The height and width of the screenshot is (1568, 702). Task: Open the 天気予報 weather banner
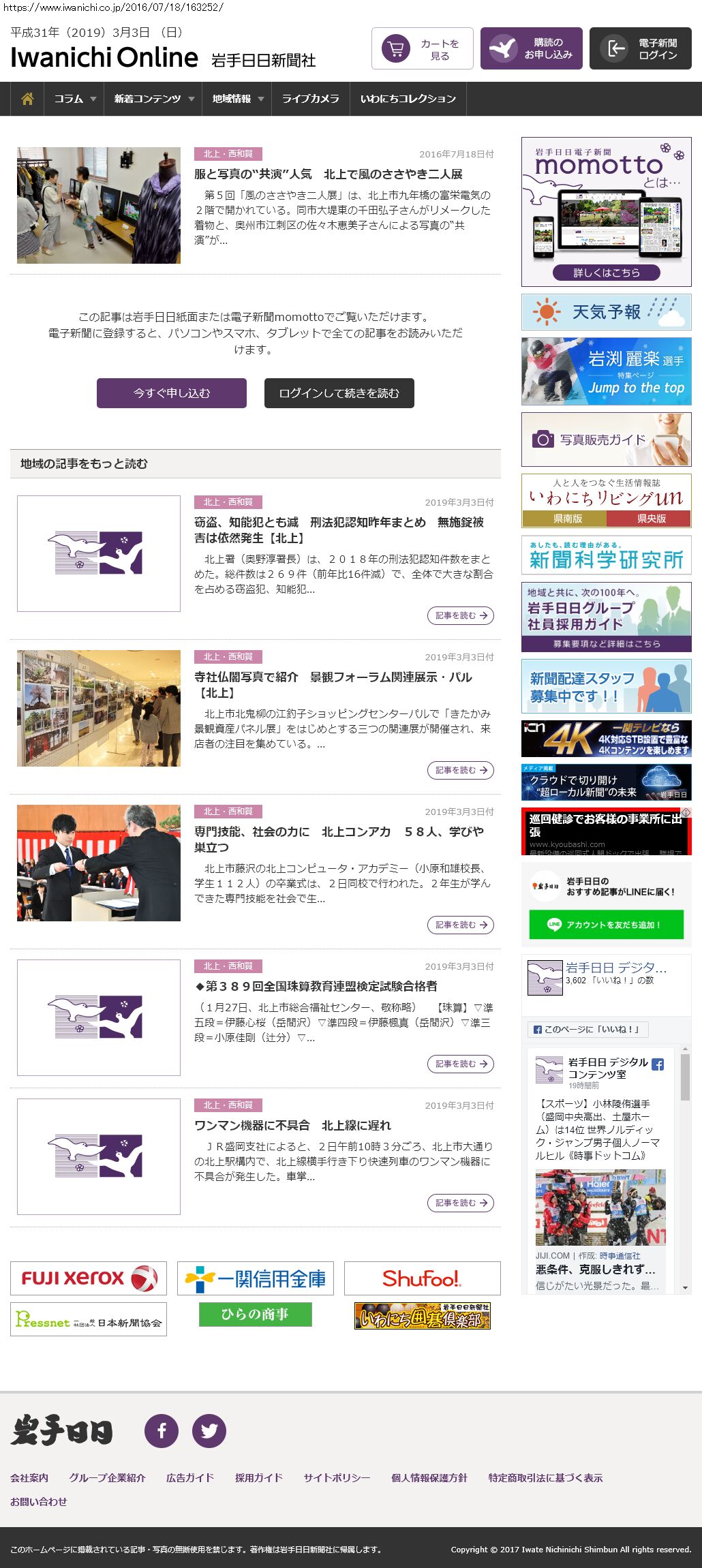(x=606, y=312)
